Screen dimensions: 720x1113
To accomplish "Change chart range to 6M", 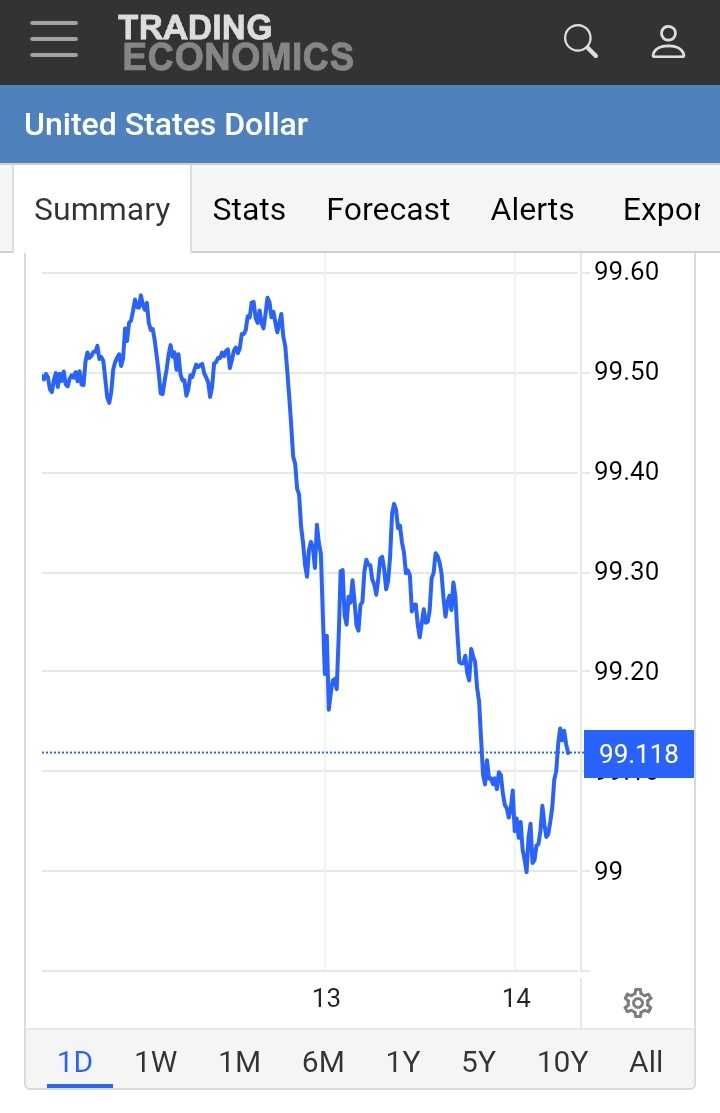I will 323,1061.
